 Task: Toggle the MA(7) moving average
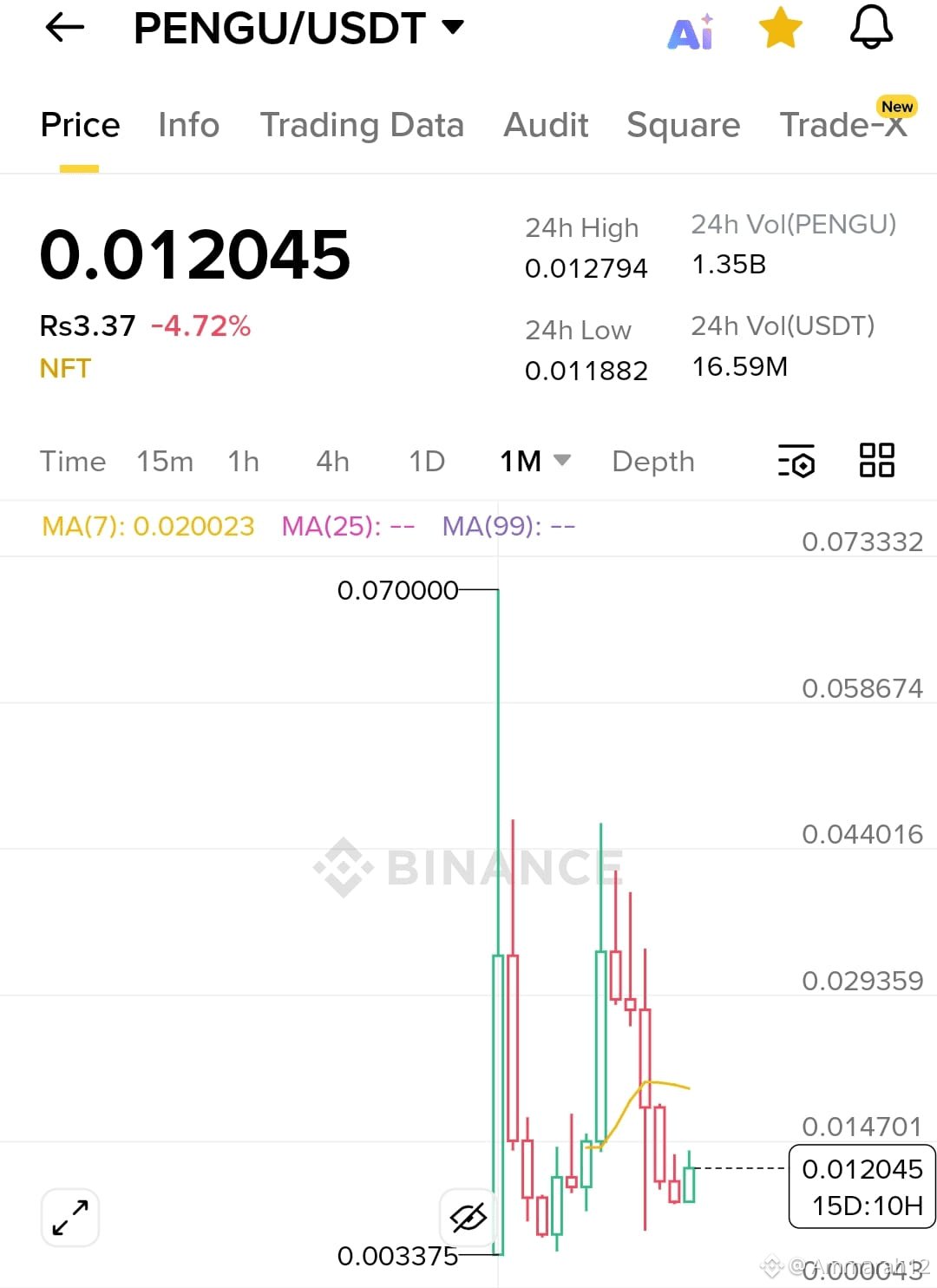[147, 526]
